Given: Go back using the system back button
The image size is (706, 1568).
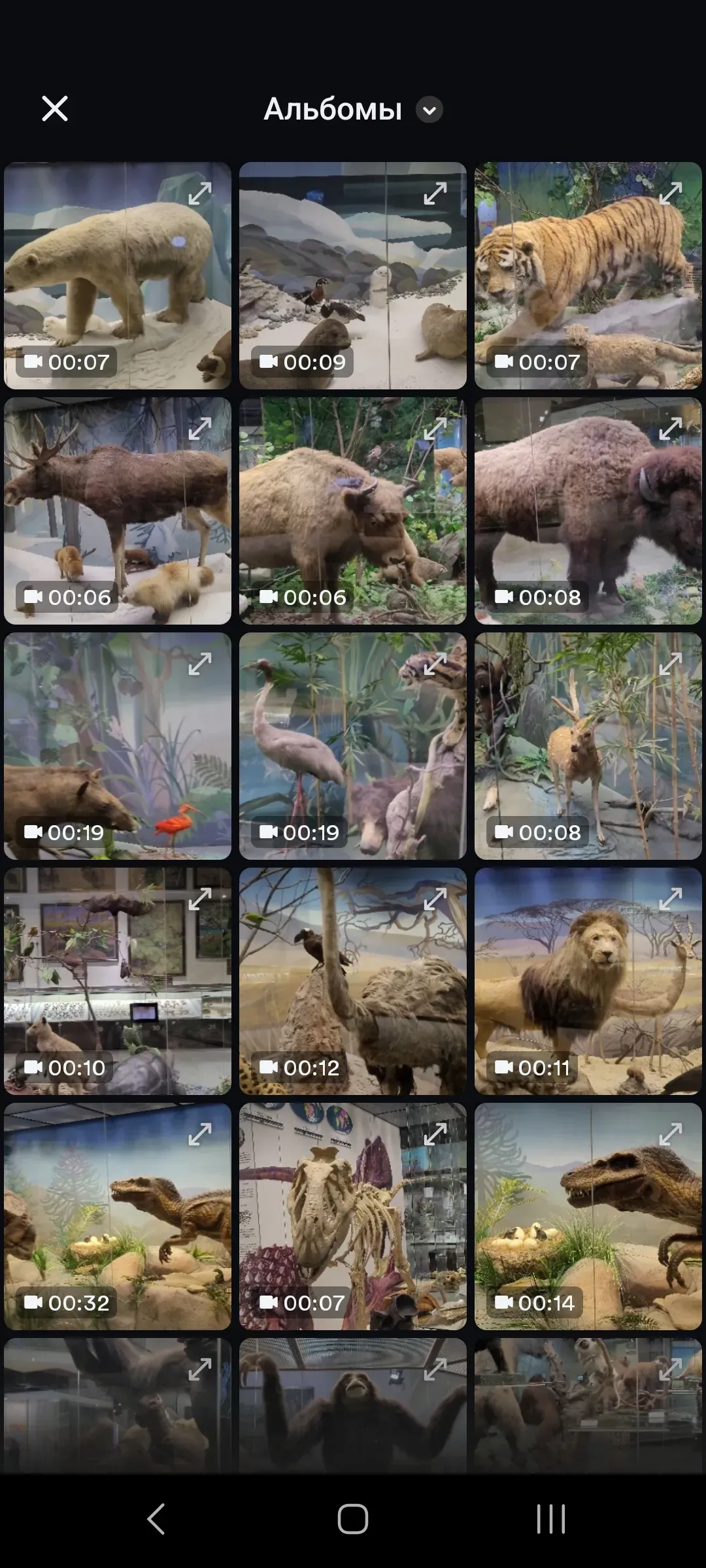Looking at the screenshot, I should pyautogui.click(x=156, y=1518).
